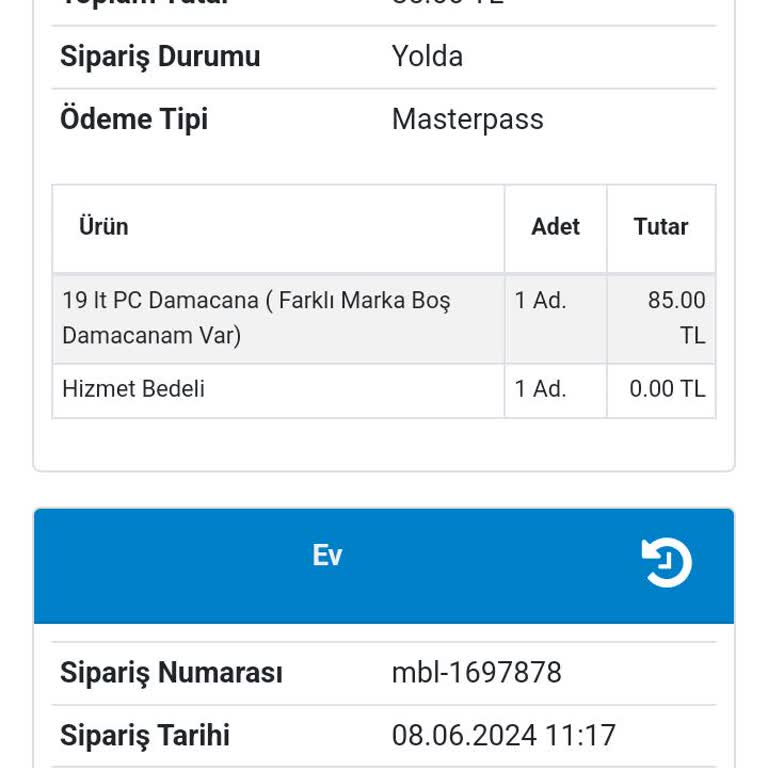Screen dimensions: 768x768
Task: Tap the reorder history icon on Ev
Action: pyautogui.click(x=666, y=563)
